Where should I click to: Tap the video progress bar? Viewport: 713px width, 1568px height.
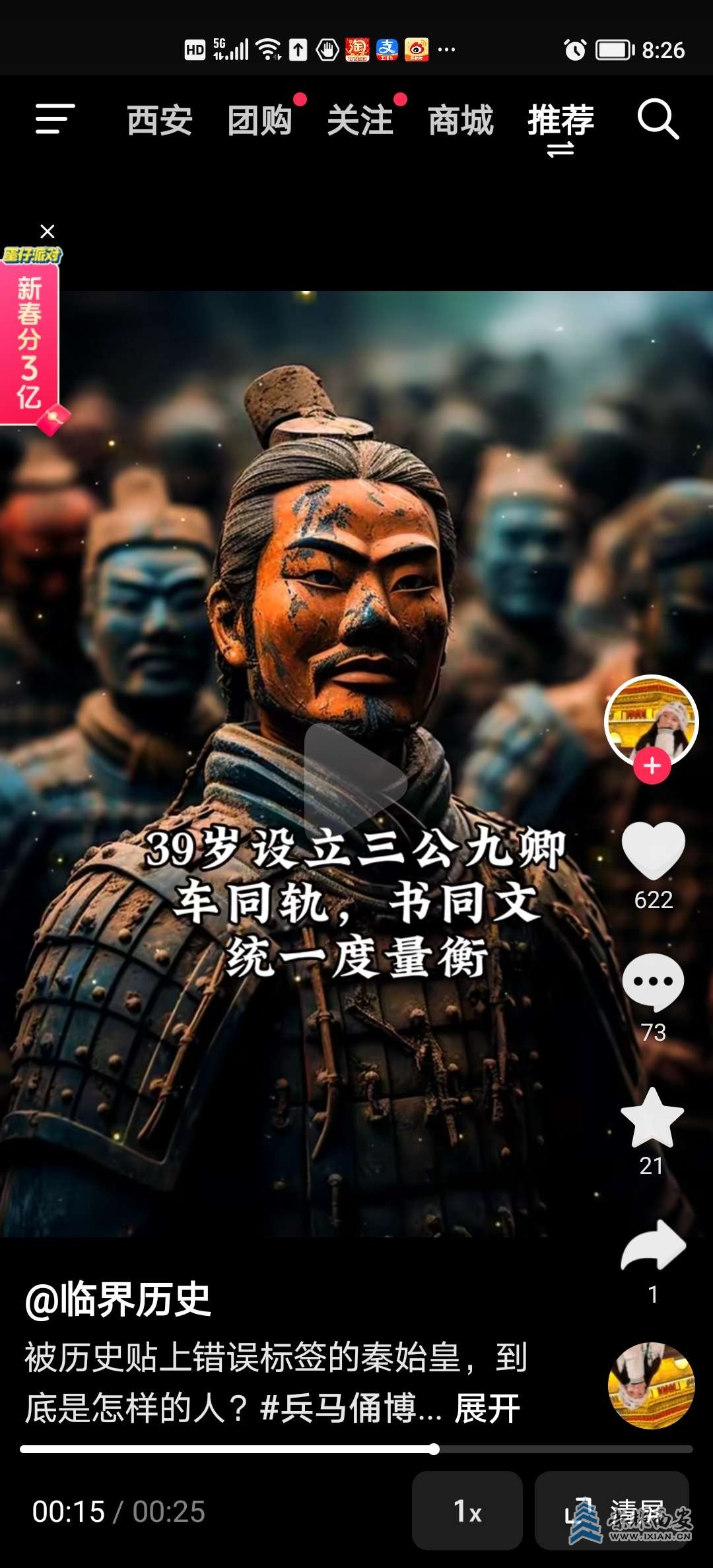[356, 1449]
